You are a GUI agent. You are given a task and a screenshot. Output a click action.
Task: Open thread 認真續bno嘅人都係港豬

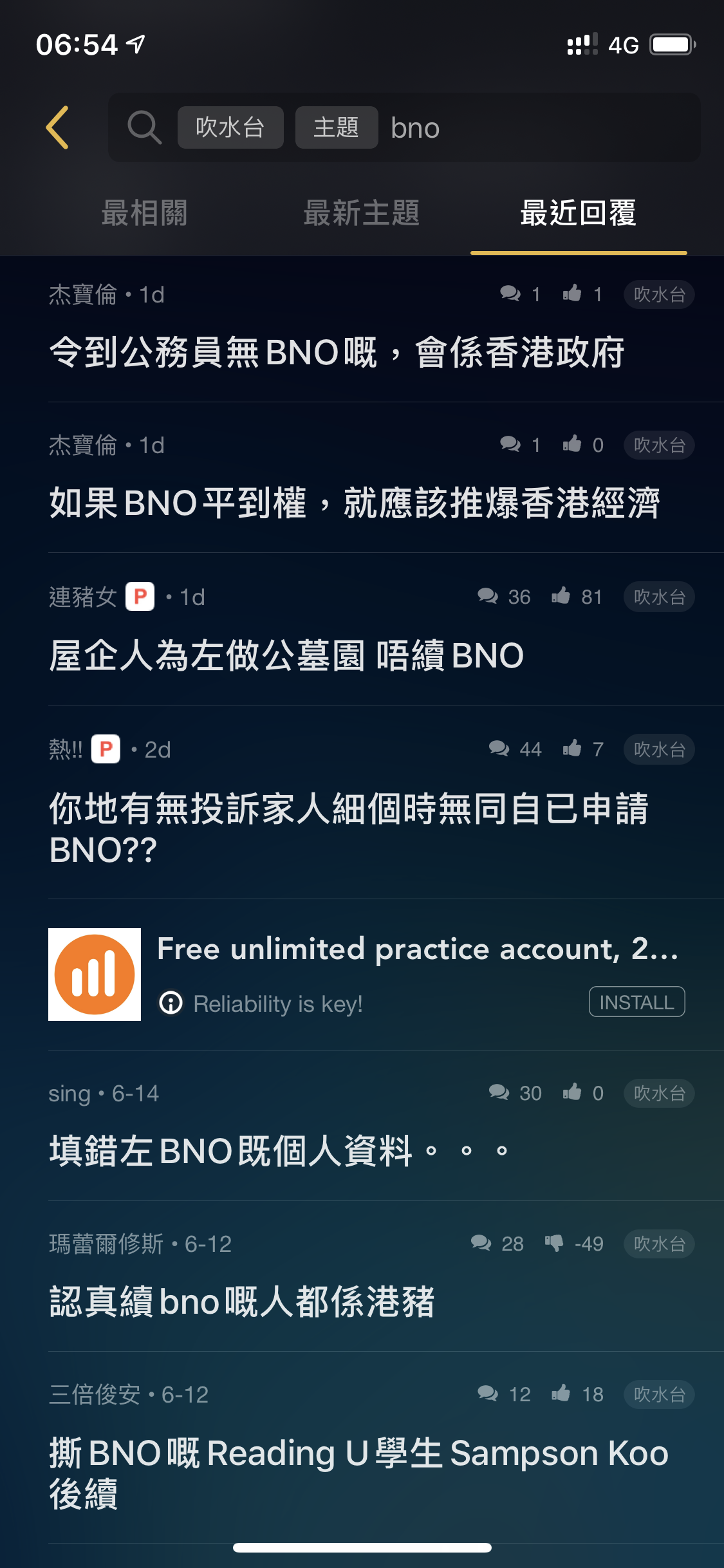pyautogui.click(x=242, y=1302)
